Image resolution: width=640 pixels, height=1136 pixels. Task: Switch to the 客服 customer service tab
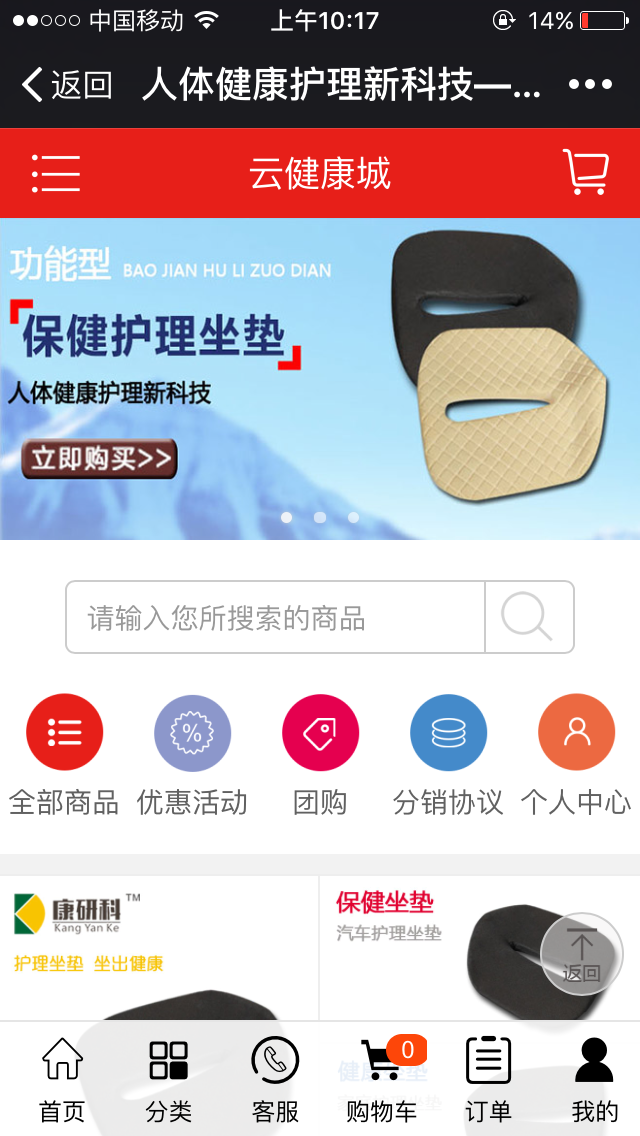pos(275,1080)
